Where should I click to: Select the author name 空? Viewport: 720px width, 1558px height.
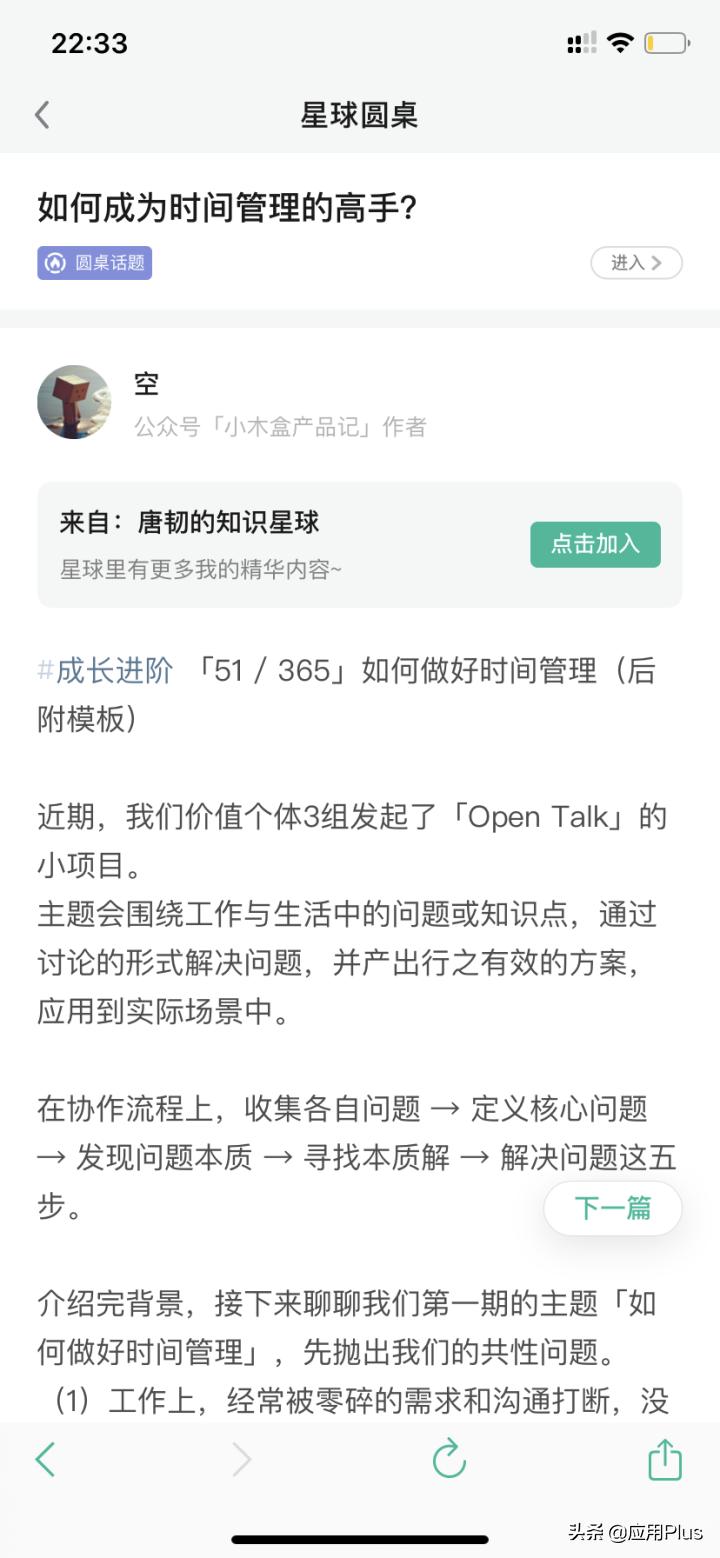tap(146, 384)
